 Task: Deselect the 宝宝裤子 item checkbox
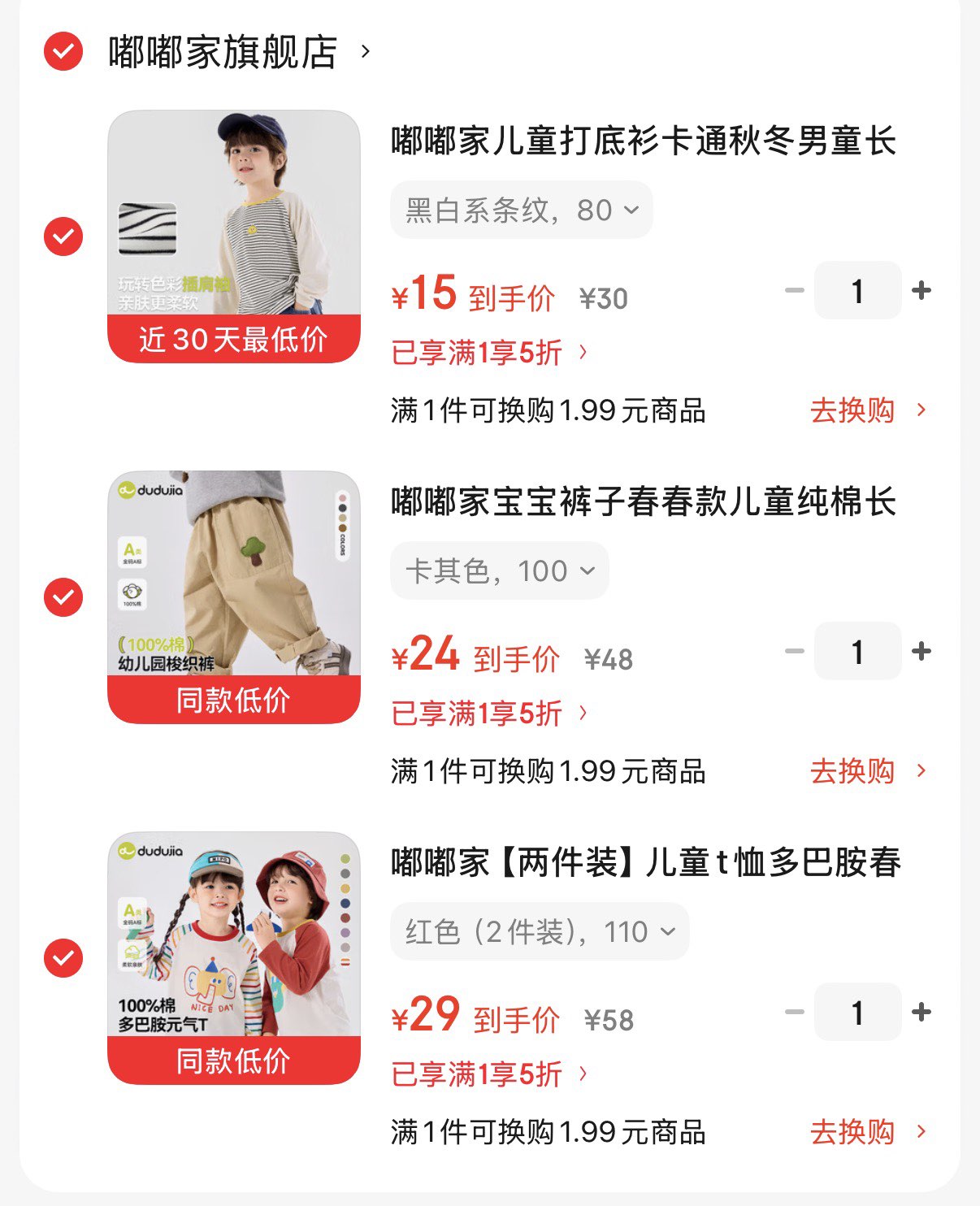point(63,597)
